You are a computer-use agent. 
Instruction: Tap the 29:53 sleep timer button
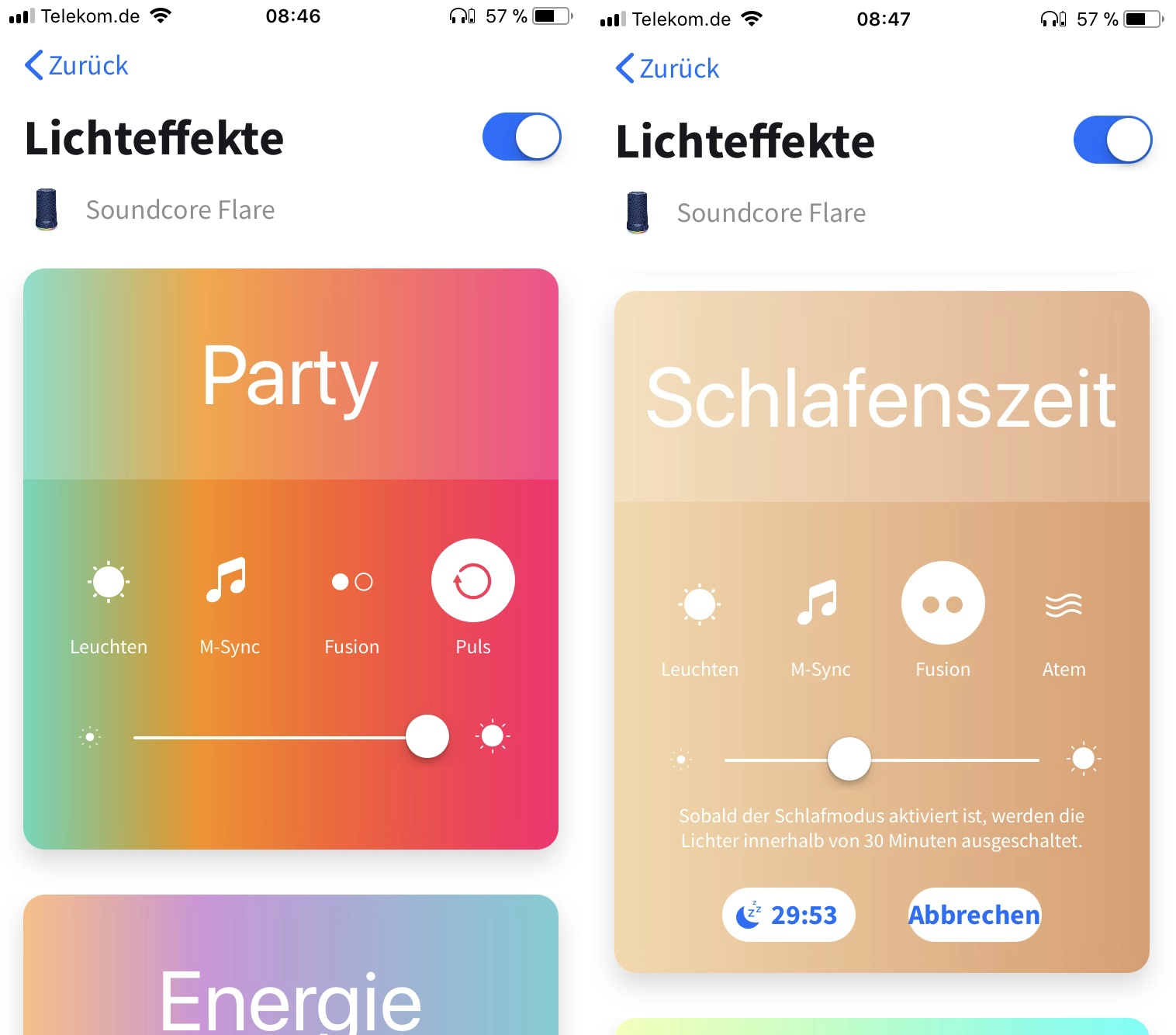click(788, 915)
